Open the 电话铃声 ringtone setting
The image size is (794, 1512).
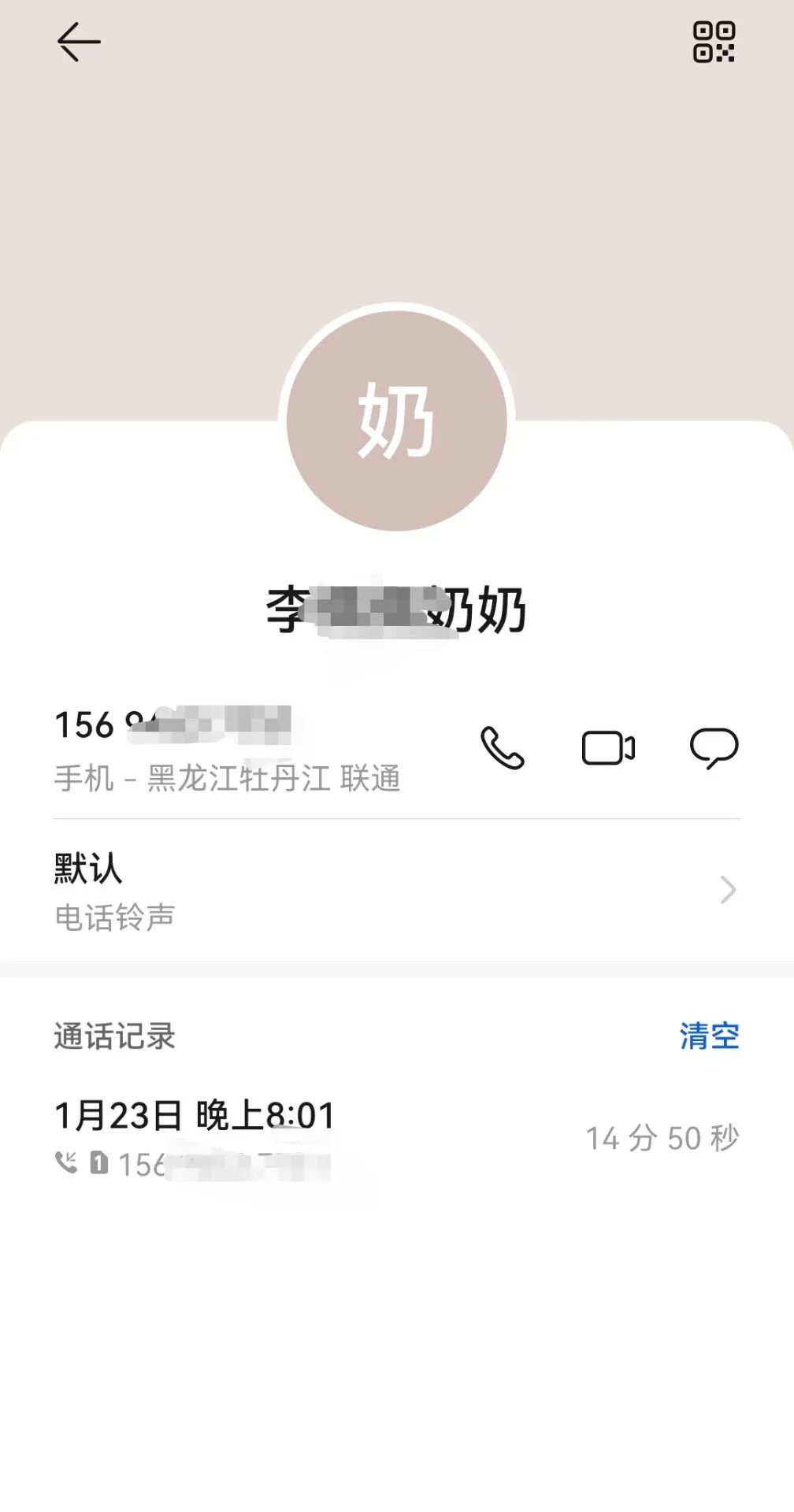(x=397, y=891)
